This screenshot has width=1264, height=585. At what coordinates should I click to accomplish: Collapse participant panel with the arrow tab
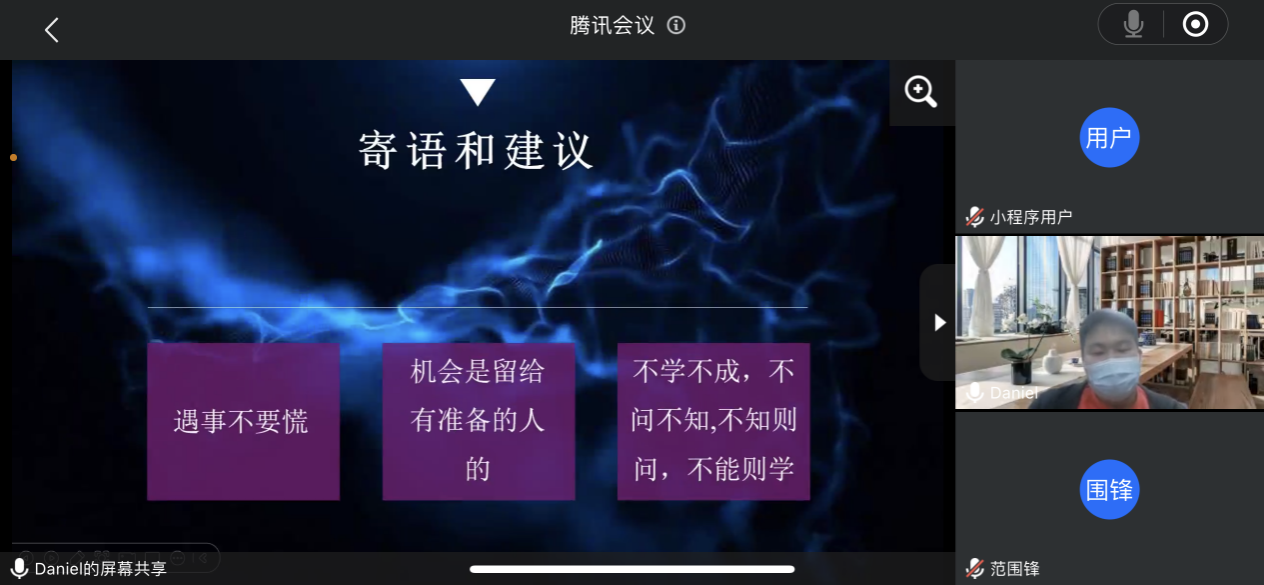(939, 322)
